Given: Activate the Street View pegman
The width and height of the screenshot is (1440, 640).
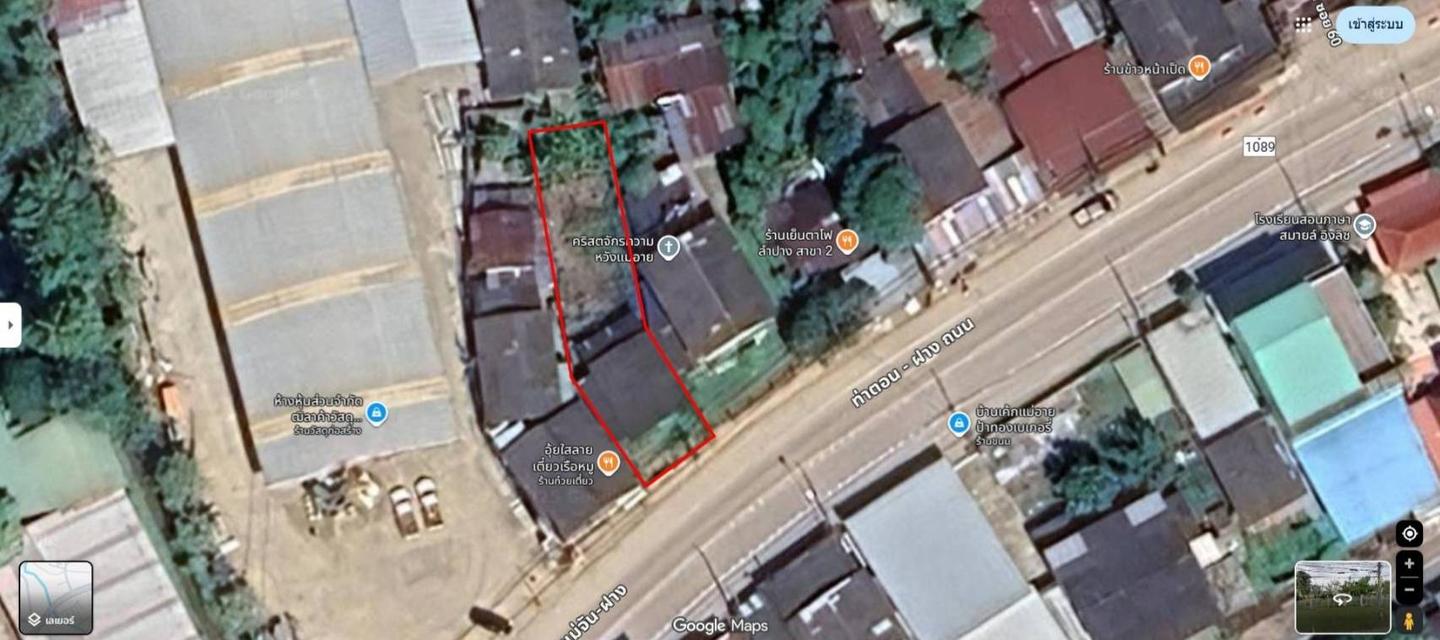Looking at the screenshot, I should pos(1409,620).
